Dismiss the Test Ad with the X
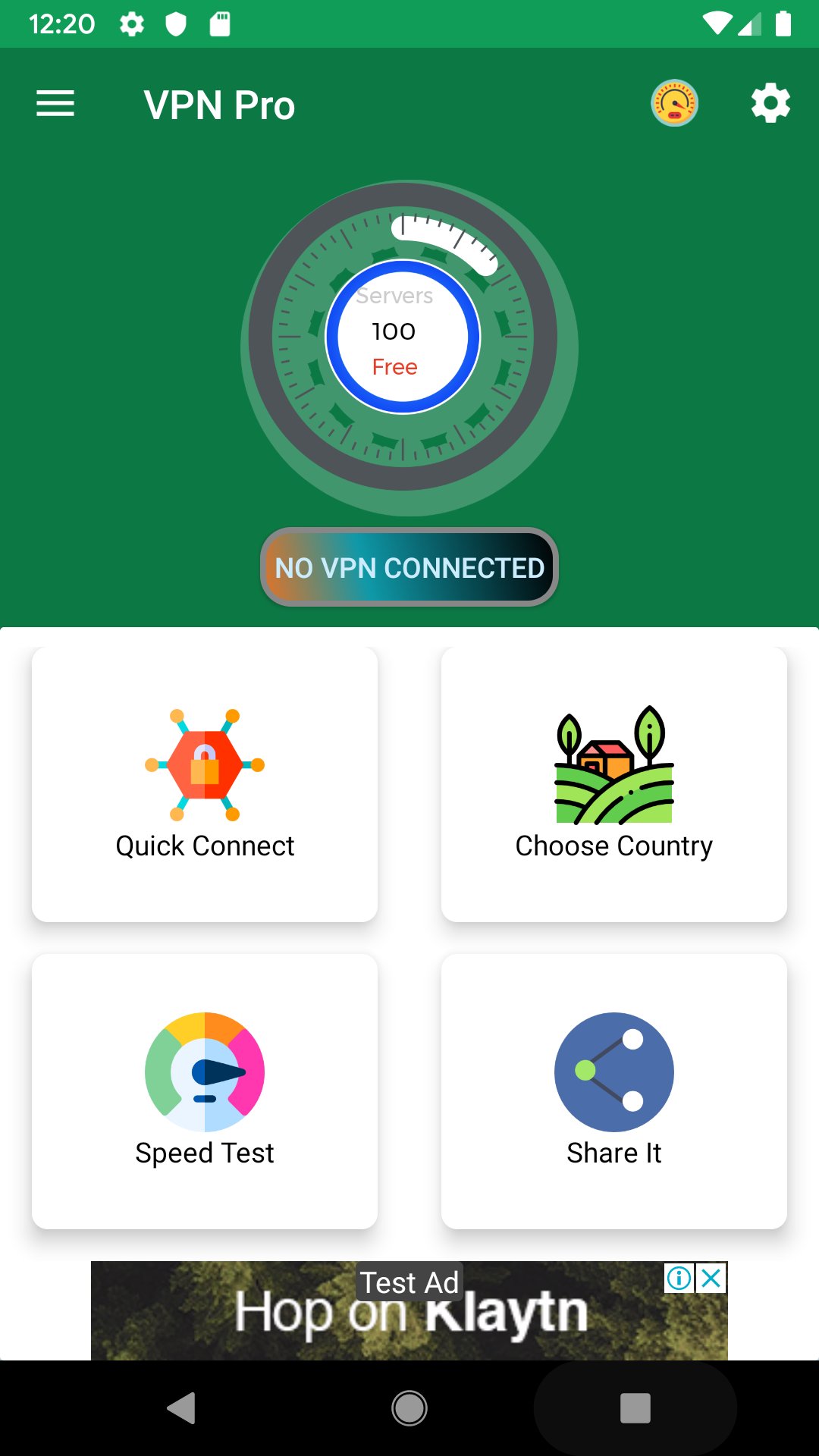 coord(710,1278)
